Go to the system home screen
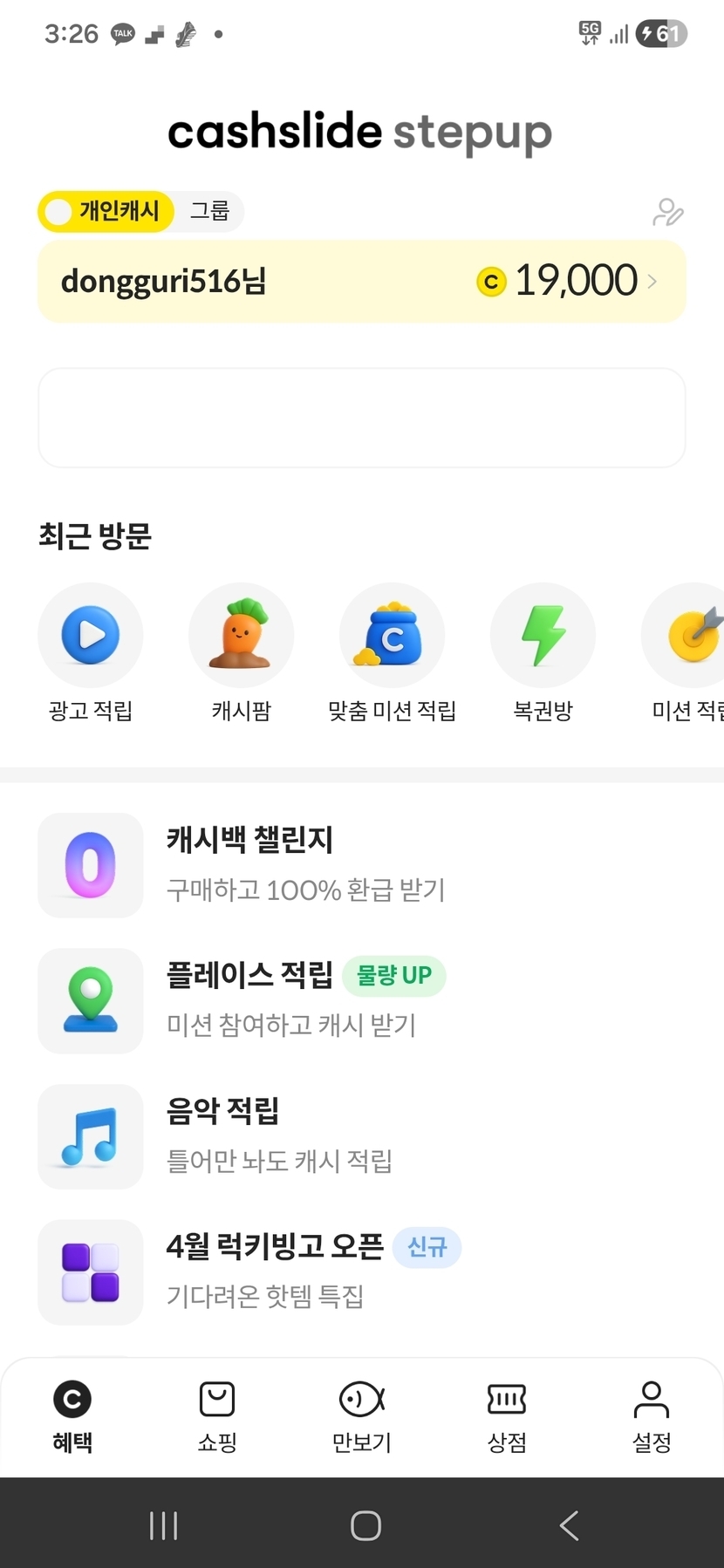Image resolution: width=724 pixels, height=1568 pixels. click(365, 1525)
